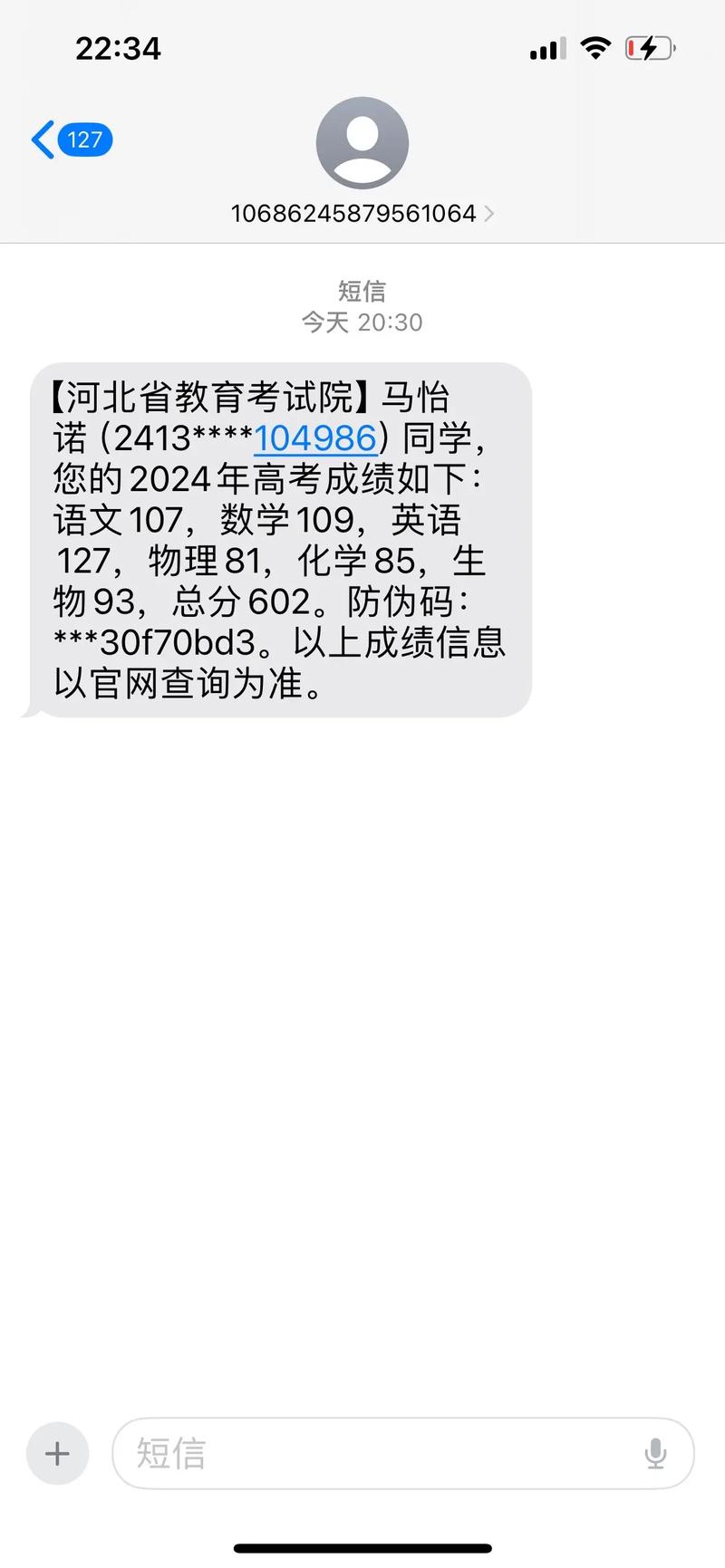
Task: Select the blue 104986 link
Action: 314,438
